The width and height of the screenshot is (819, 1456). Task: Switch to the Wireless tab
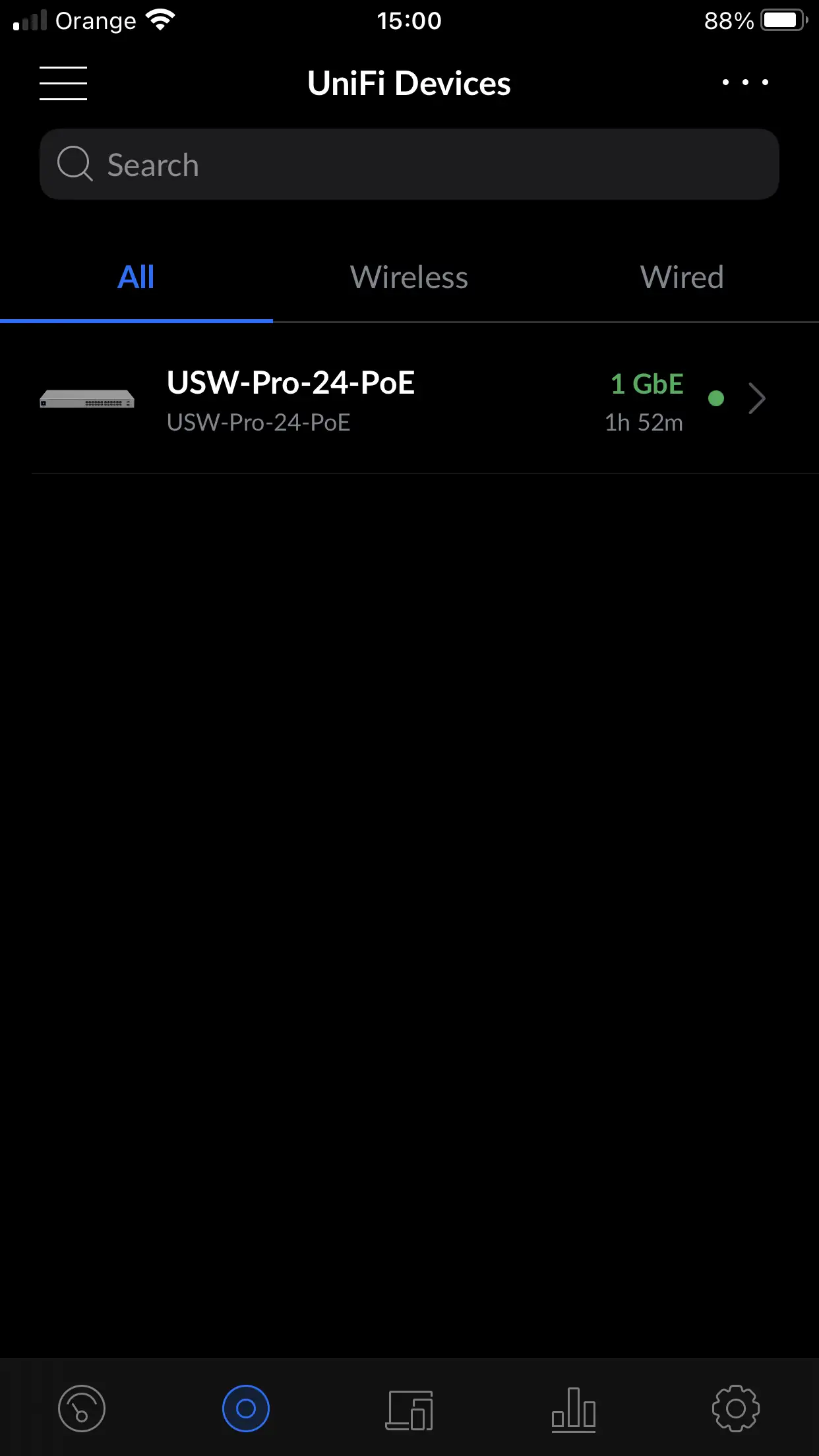coord(409,278)
